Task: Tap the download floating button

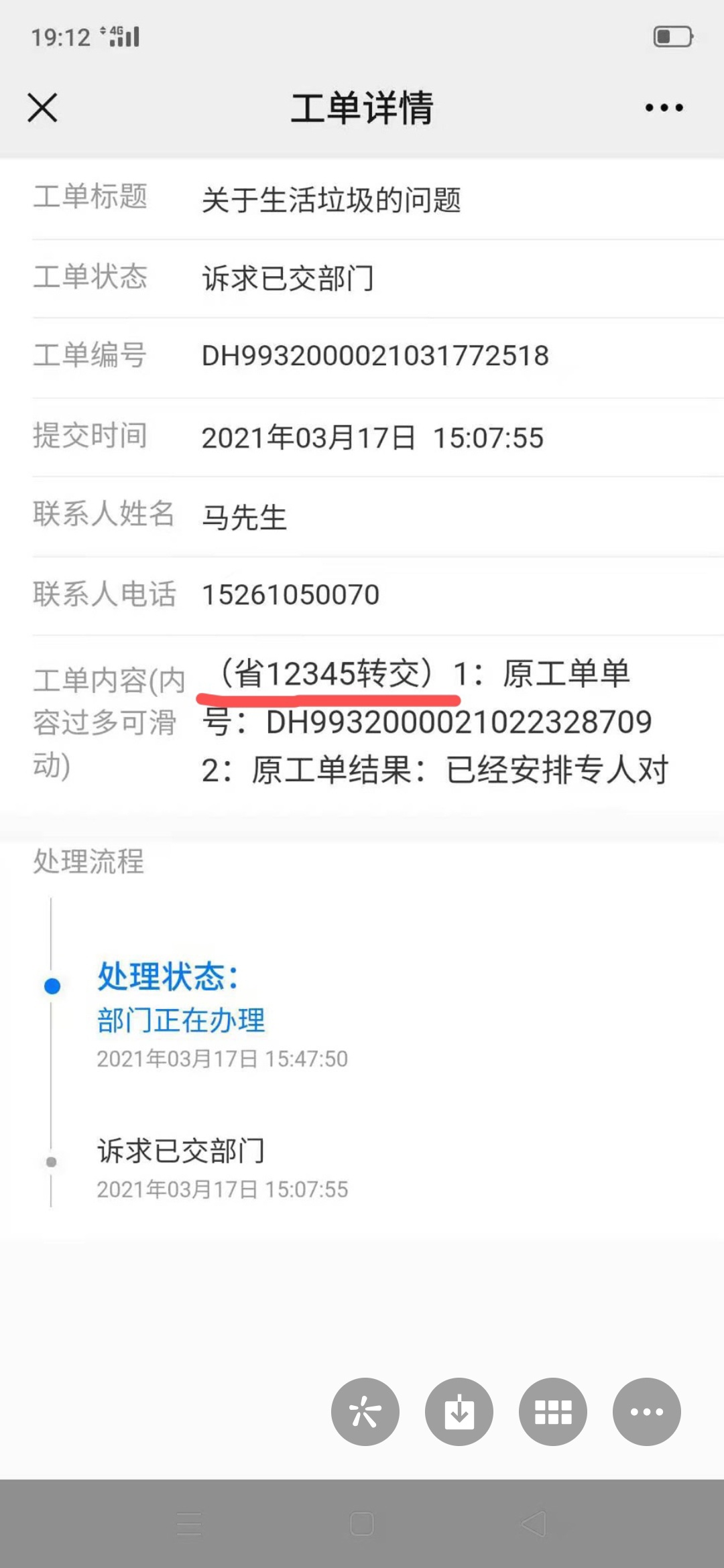Action: point(459,1412)
